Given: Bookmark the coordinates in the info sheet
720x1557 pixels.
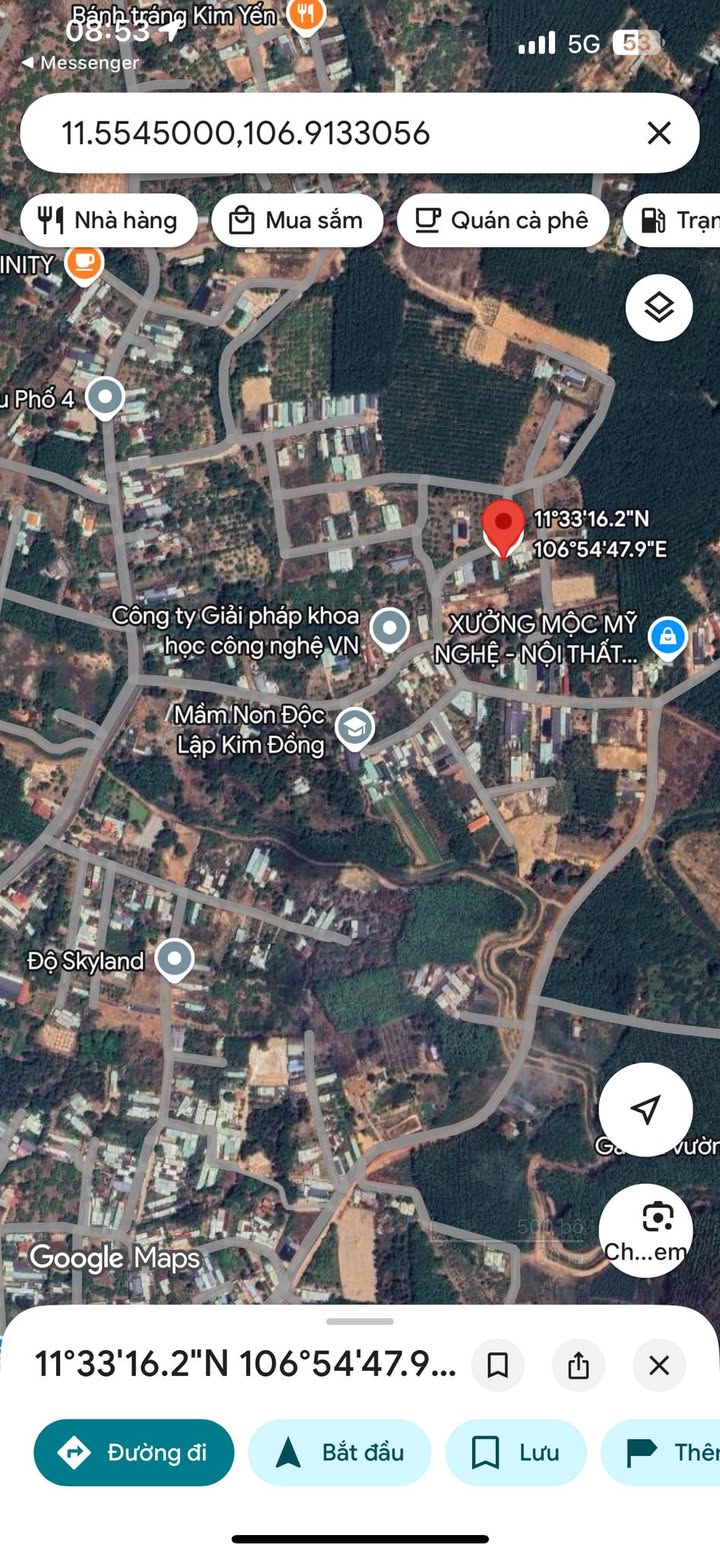Looking at the screenshot, I should click(x=498, y=1365).
